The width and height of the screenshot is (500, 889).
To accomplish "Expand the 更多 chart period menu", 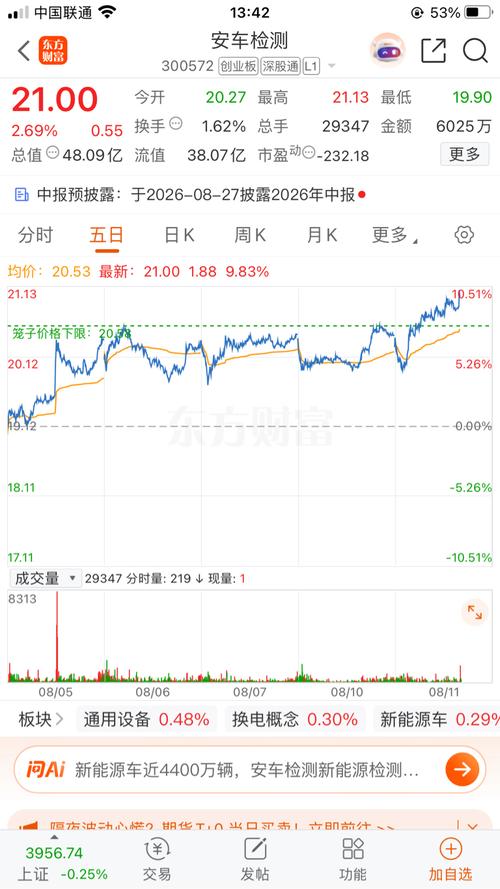I will point(395,235).
